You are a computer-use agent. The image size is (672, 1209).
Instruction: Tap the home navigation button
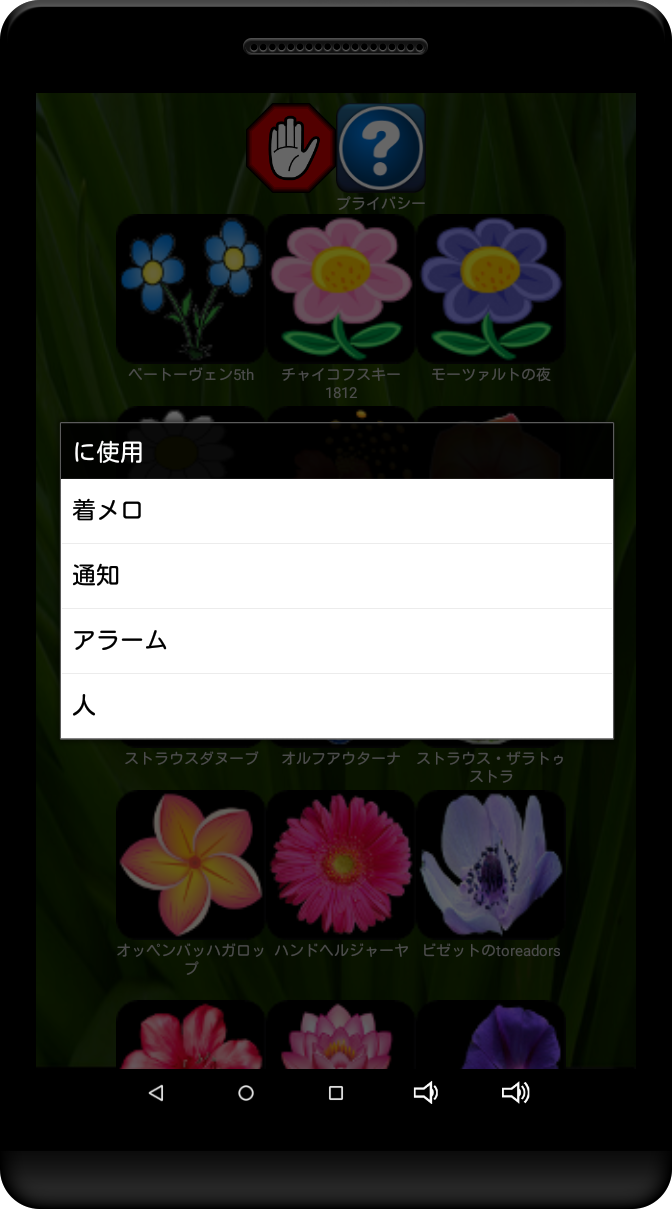pos(246,1093)
